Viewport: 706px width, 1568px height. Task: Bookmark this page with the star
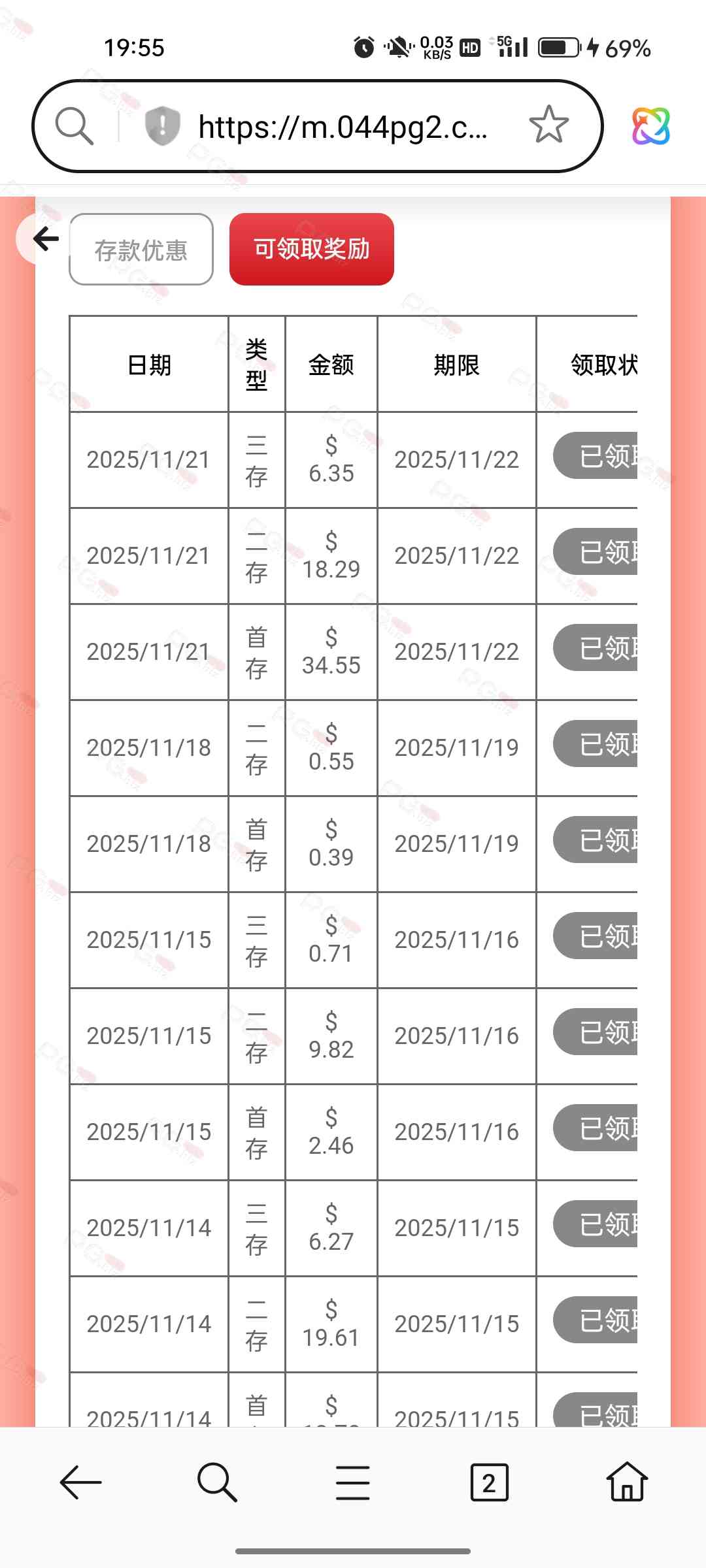548,125
